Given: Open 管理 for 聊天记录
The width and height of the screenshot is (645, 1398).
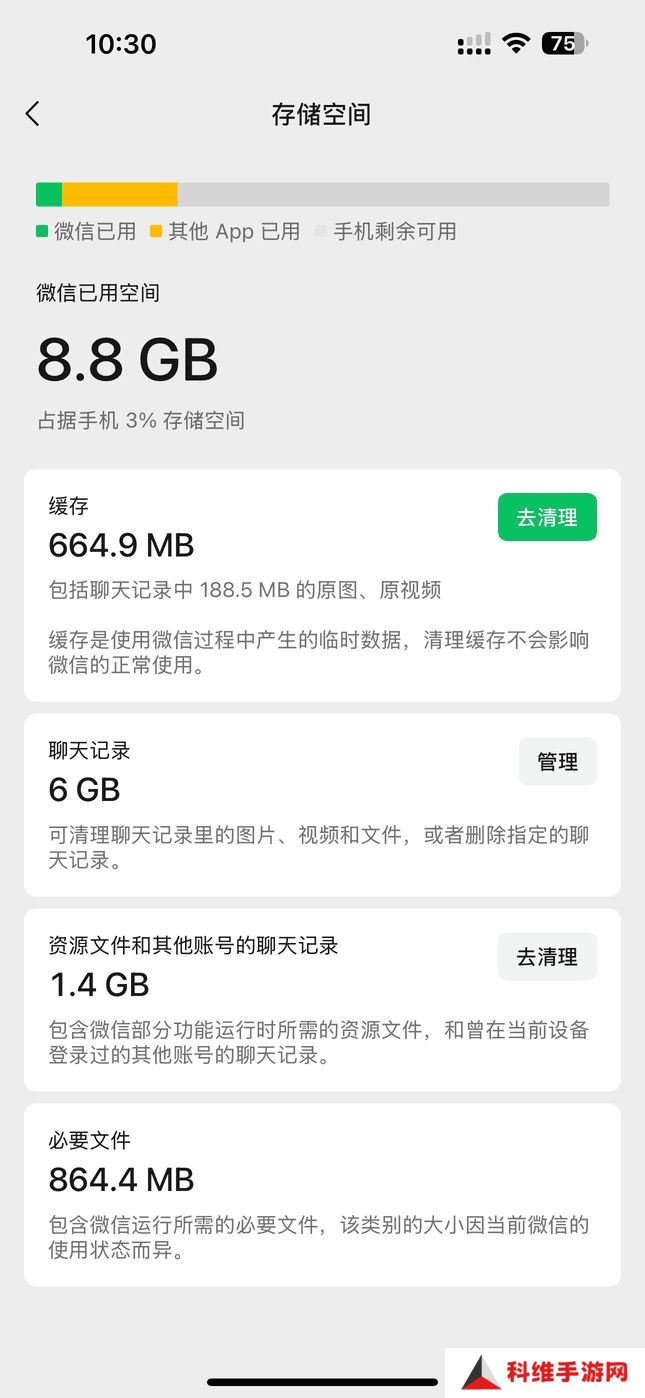Looking at the screenshot, I should click(x=557, y=762).
